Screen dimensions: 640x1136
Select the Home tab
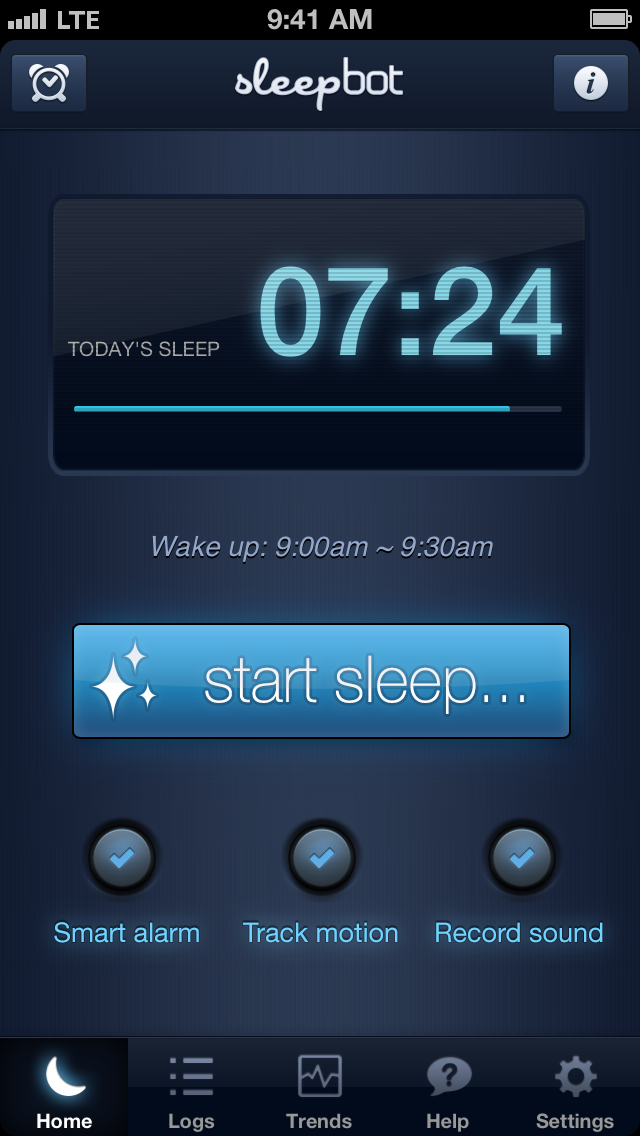[64, 1088]
